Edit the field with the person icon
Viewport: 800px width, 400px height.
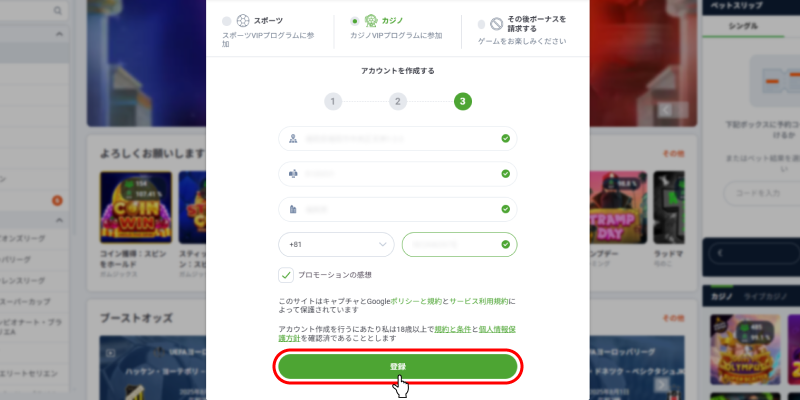point(396,138)
